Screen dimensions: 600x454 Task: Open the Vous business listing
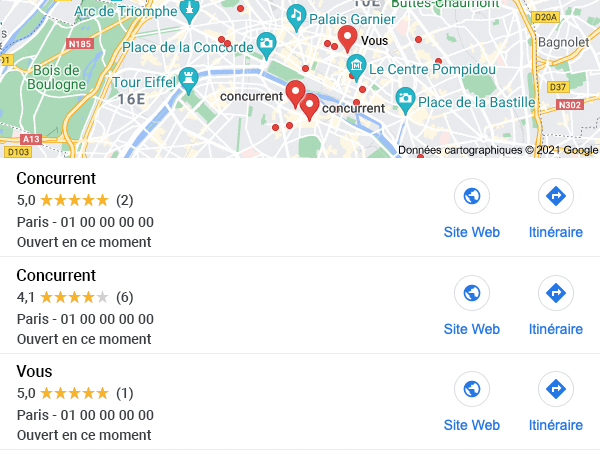tap(34, 372)
